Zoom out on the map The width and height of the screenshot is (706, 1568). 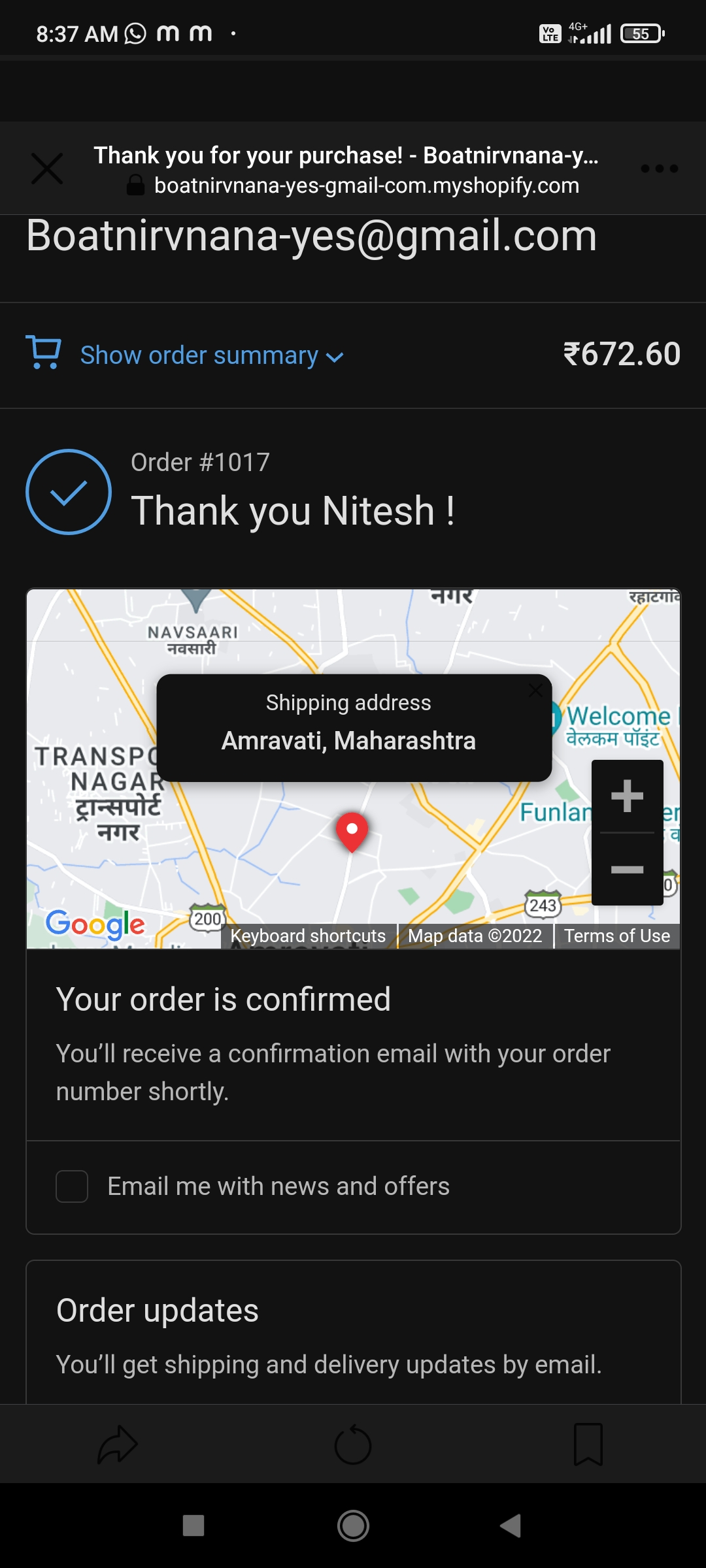point(627,870)
